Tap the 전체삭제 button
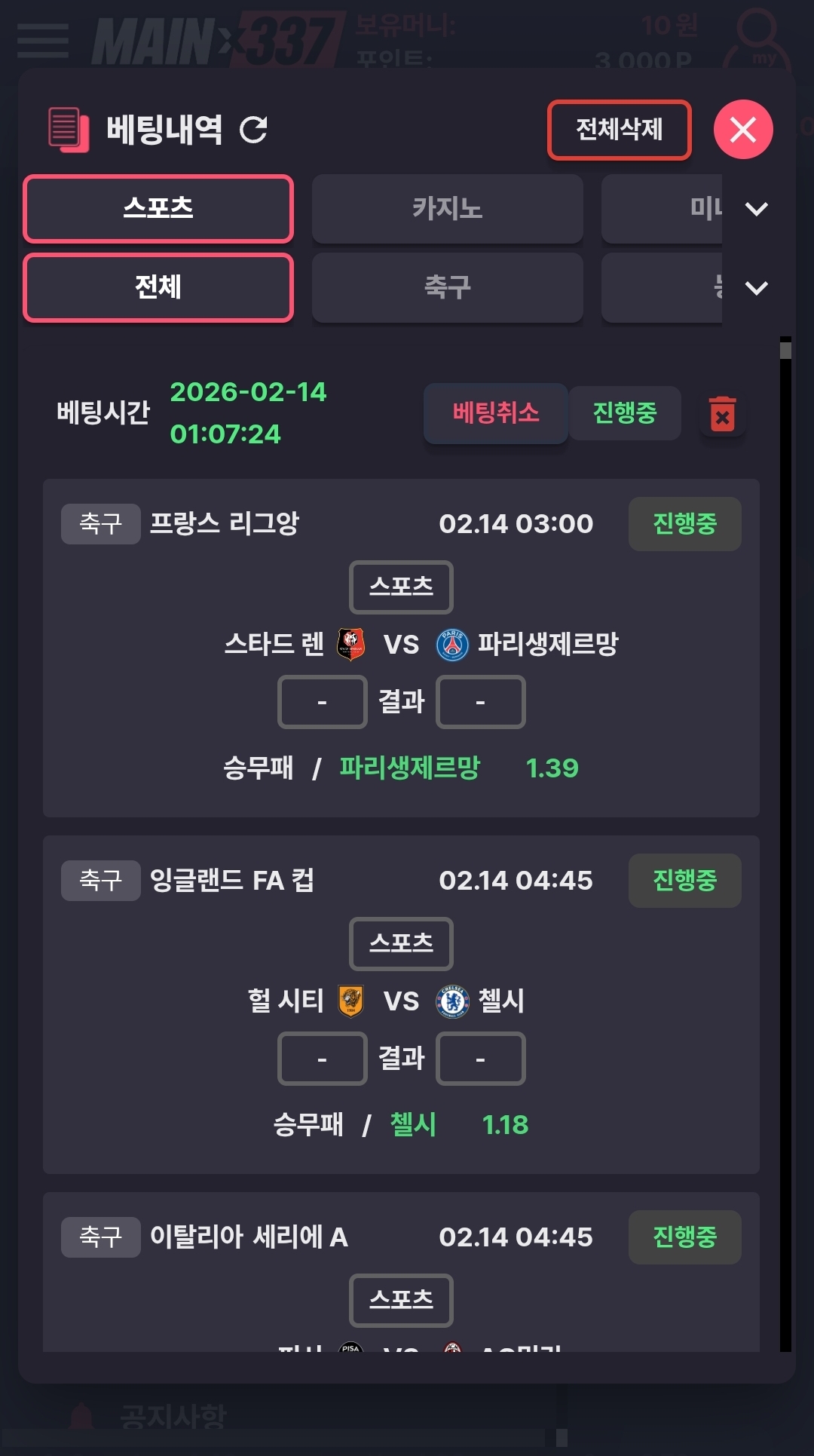Image resolution: width=814 pixels, height=1456 pixels. coord(619,130)
